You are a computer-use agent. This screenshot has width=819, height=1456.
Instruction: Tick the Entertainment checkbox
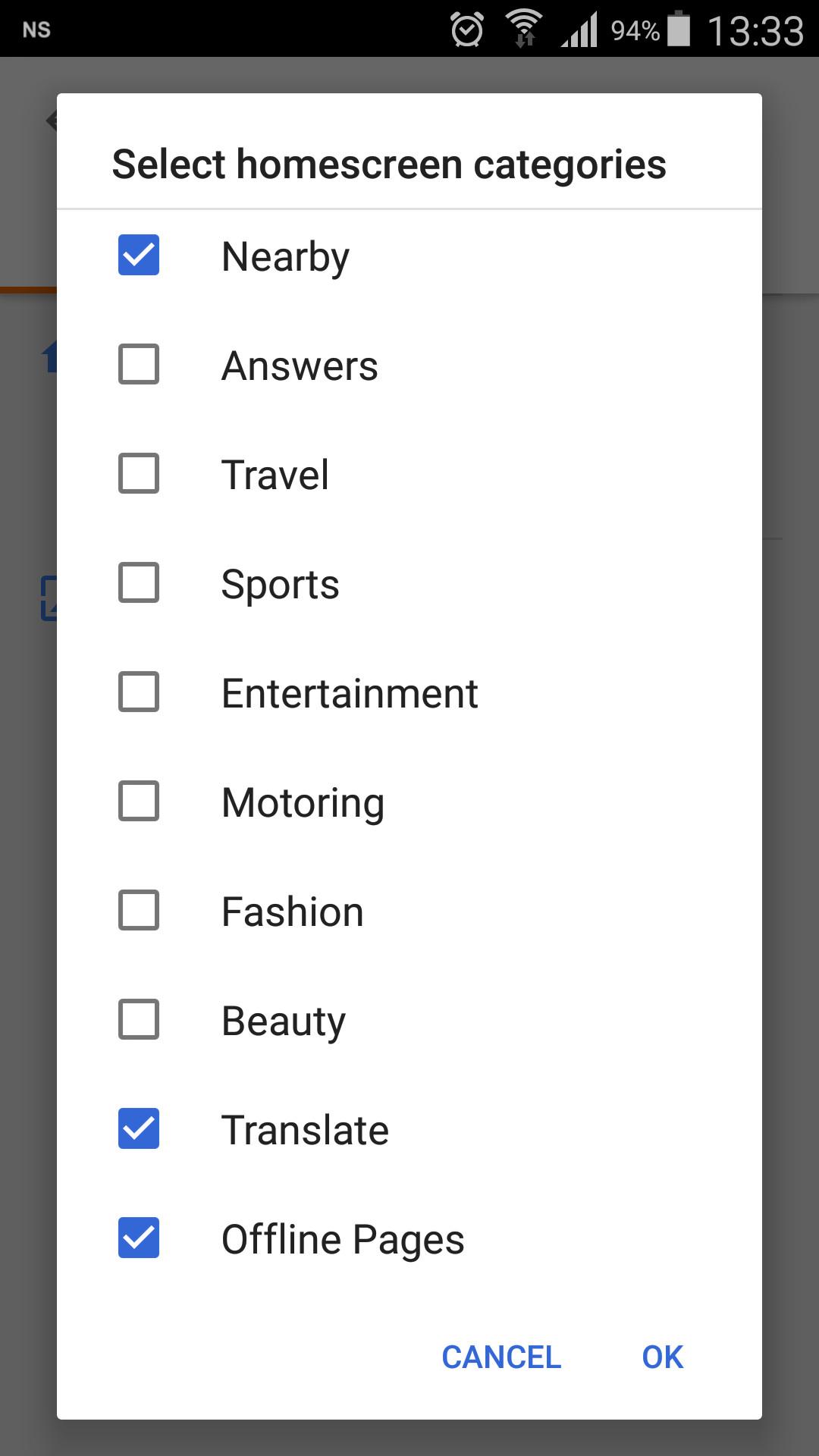click(139, 692)
